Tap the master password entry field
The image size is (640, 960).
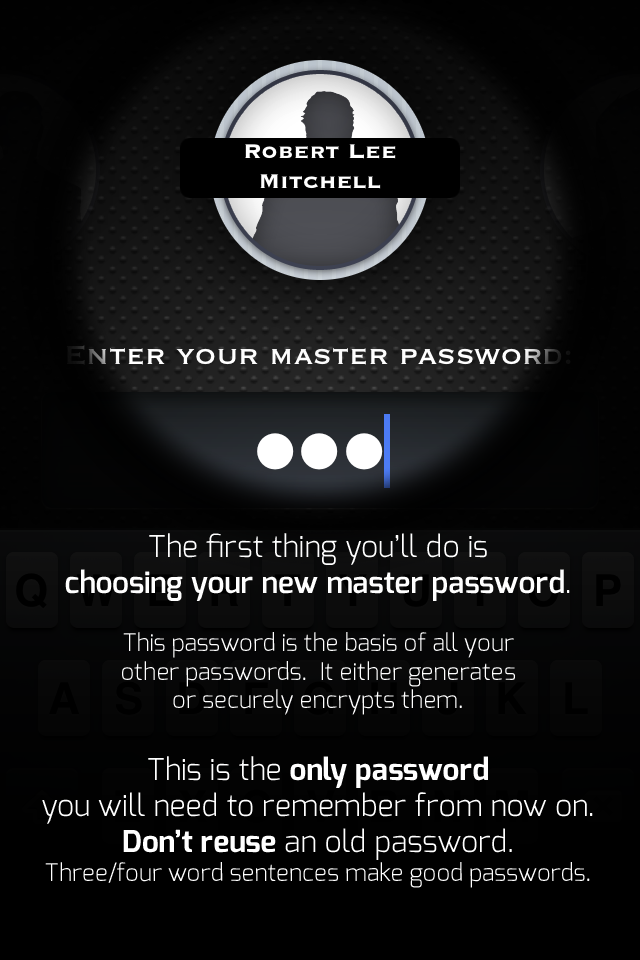click(320, 451)
